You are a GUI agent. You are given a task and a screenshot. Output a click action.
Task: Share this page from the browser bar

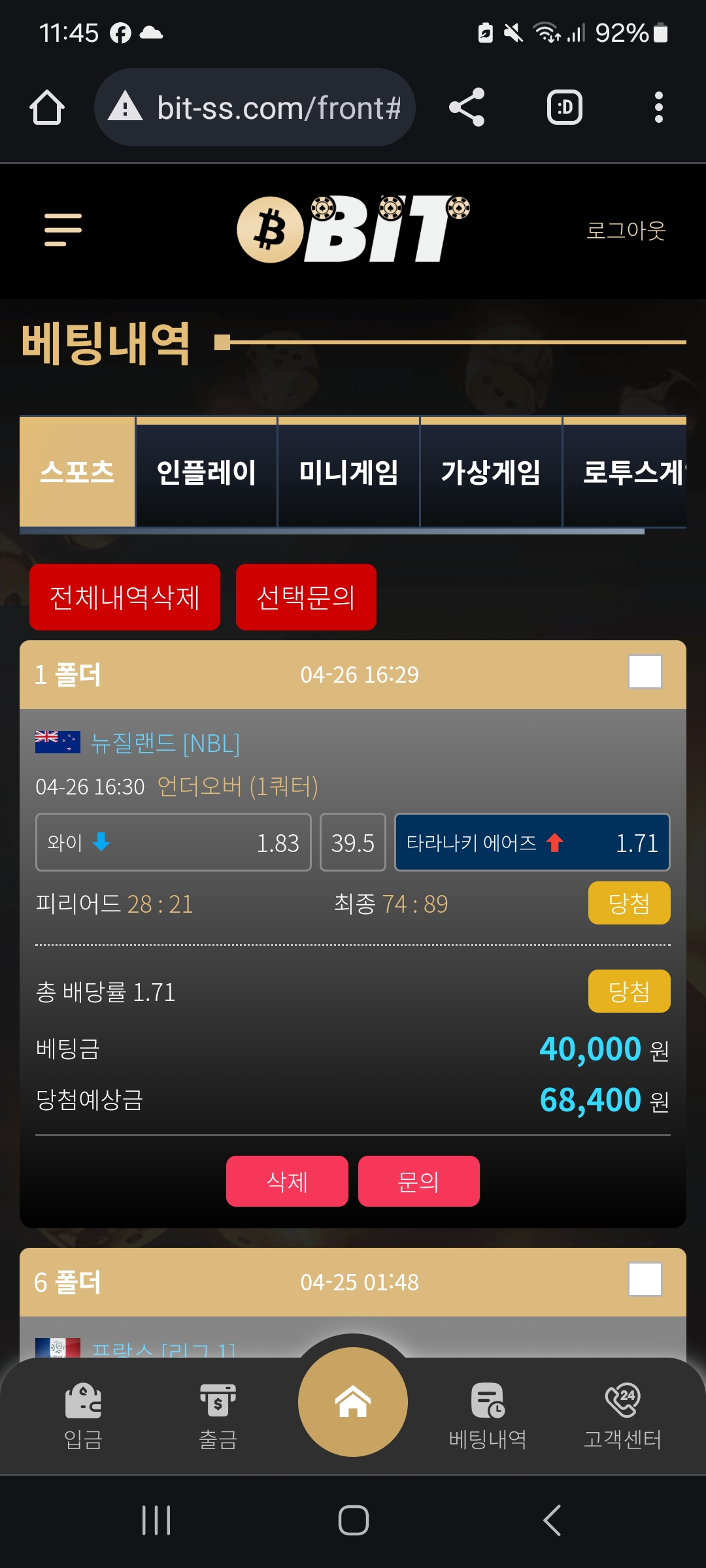coord(467,107)
